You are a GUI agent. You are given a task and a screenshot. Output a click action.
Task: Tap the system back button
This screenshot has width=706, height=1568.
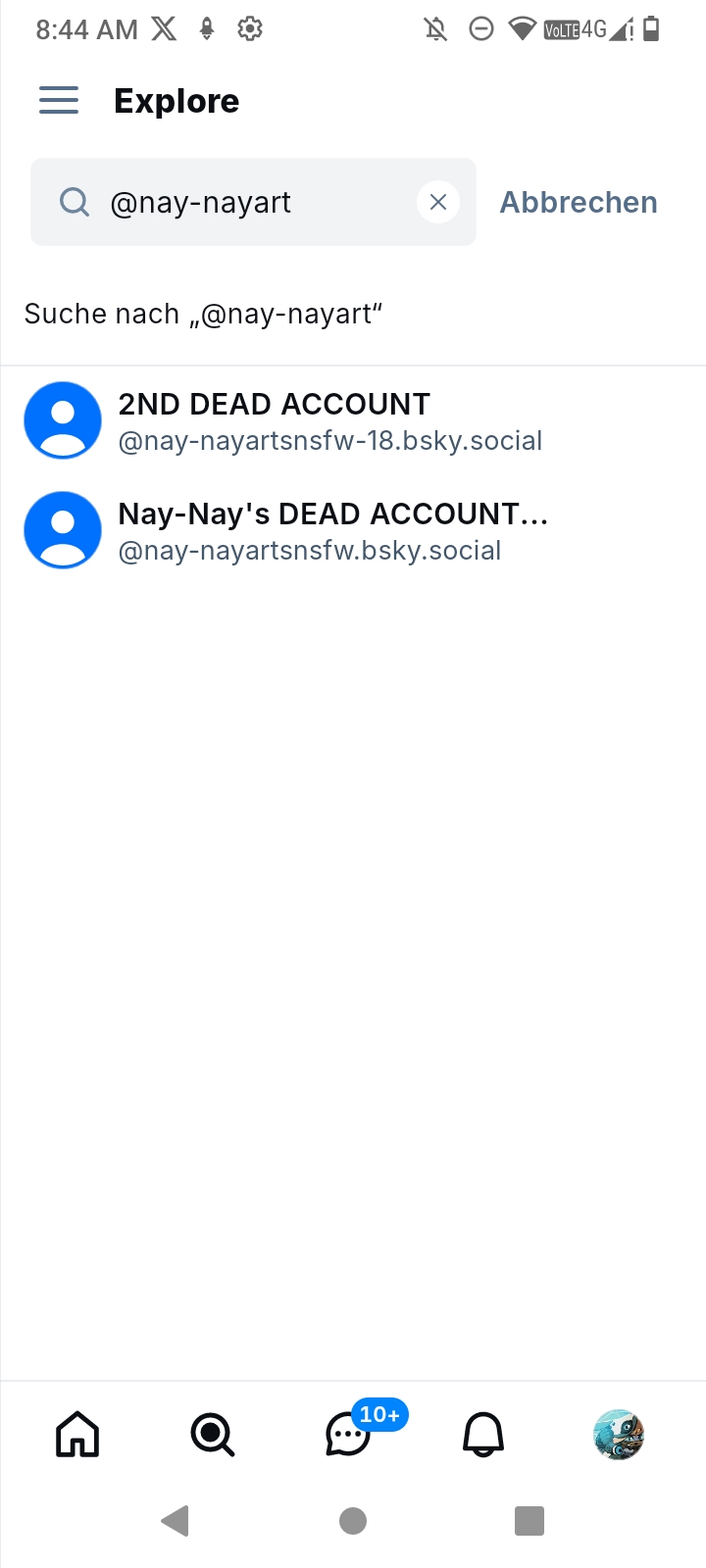click(x=176, y=1521)
